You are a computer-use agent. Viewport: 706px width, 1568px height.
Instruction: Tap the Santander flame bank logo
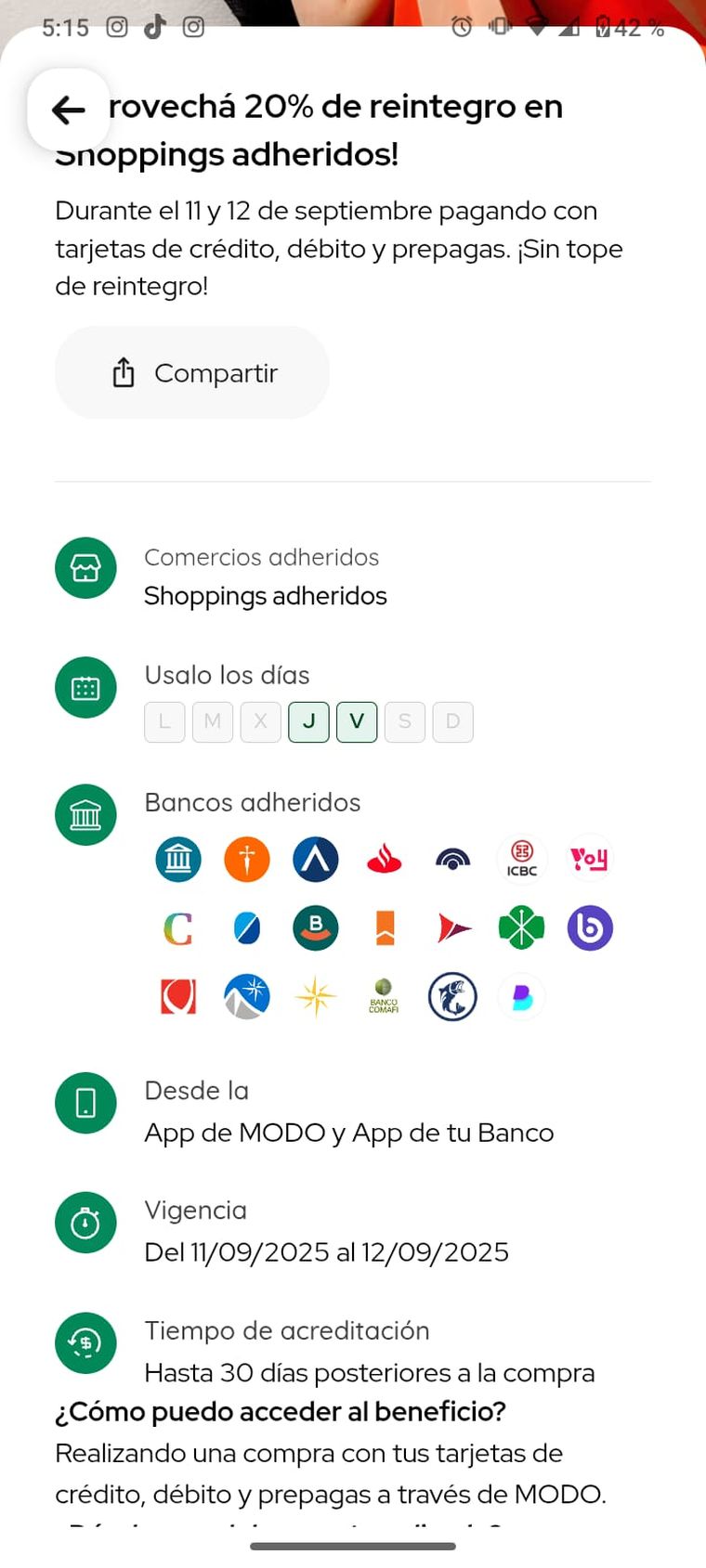(x=385, y=859)
